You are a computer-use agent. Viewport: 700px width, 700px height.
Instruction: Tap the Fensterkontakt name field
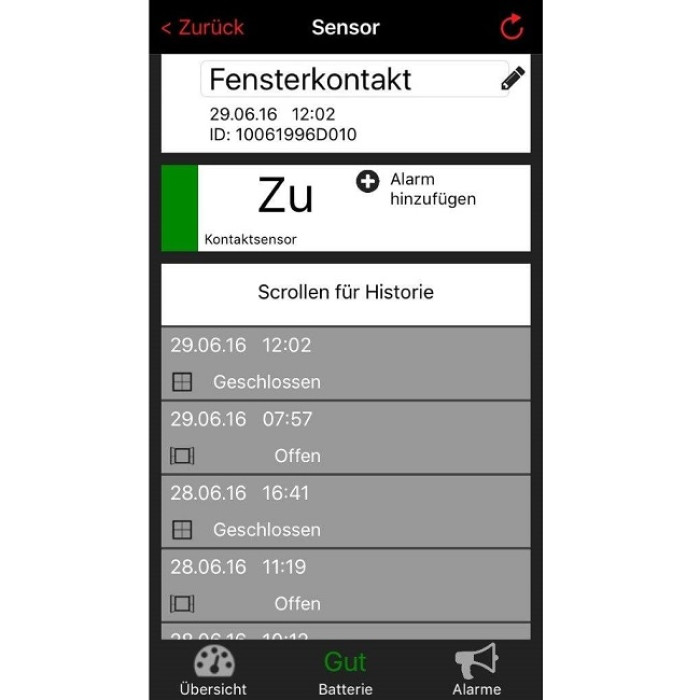coord(340,80)
